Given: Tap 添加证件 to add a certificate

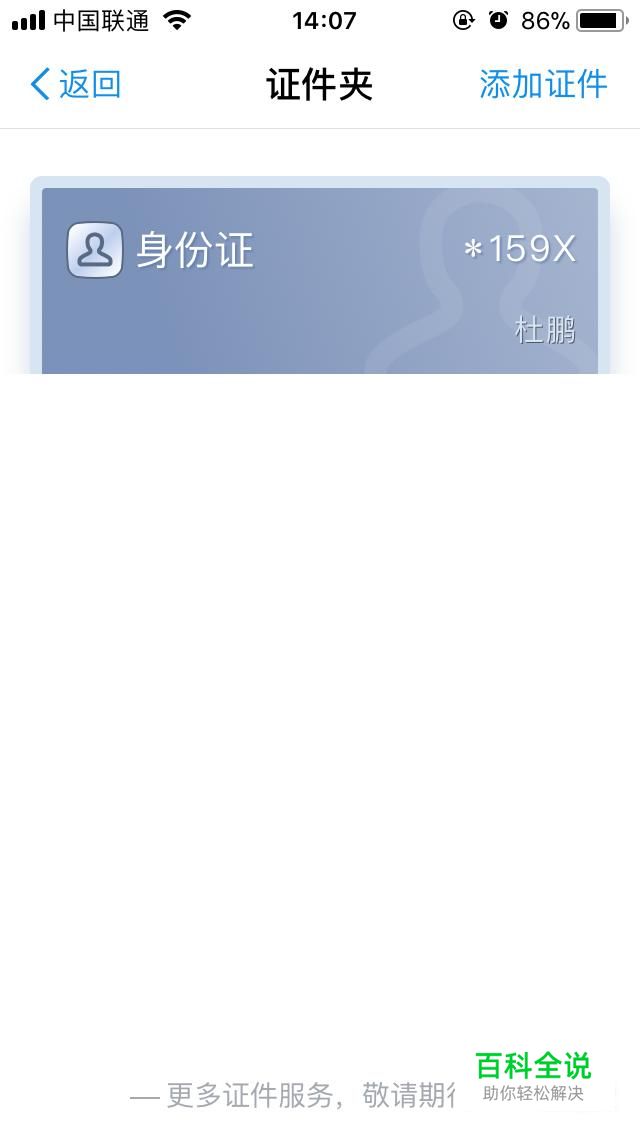Looking at the screenshot, I should [x=543, y=84].
